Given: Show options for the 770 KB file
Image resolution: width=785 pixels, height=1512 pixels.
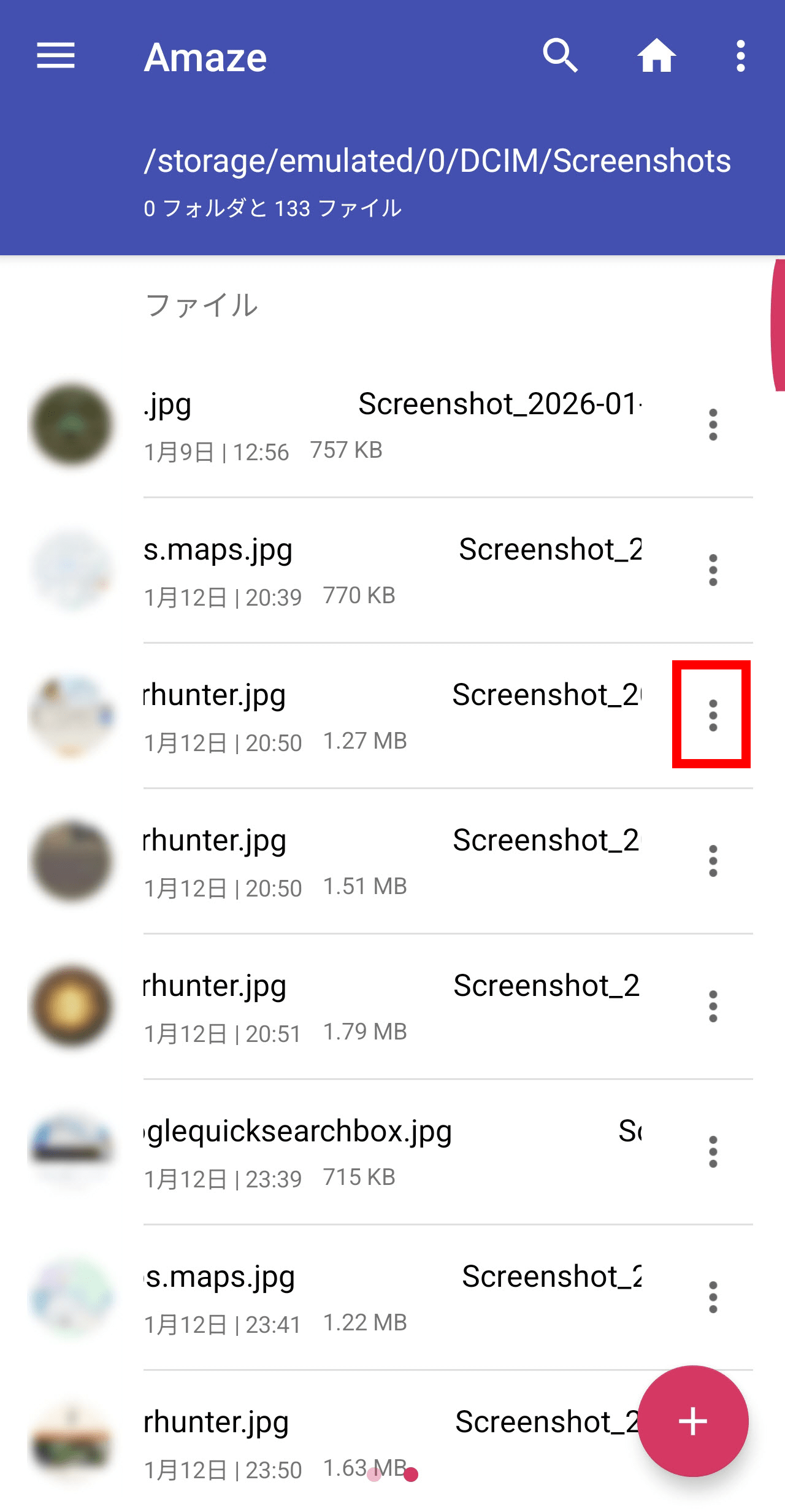Looking at the screenshot, I should [x=713, y=570].
